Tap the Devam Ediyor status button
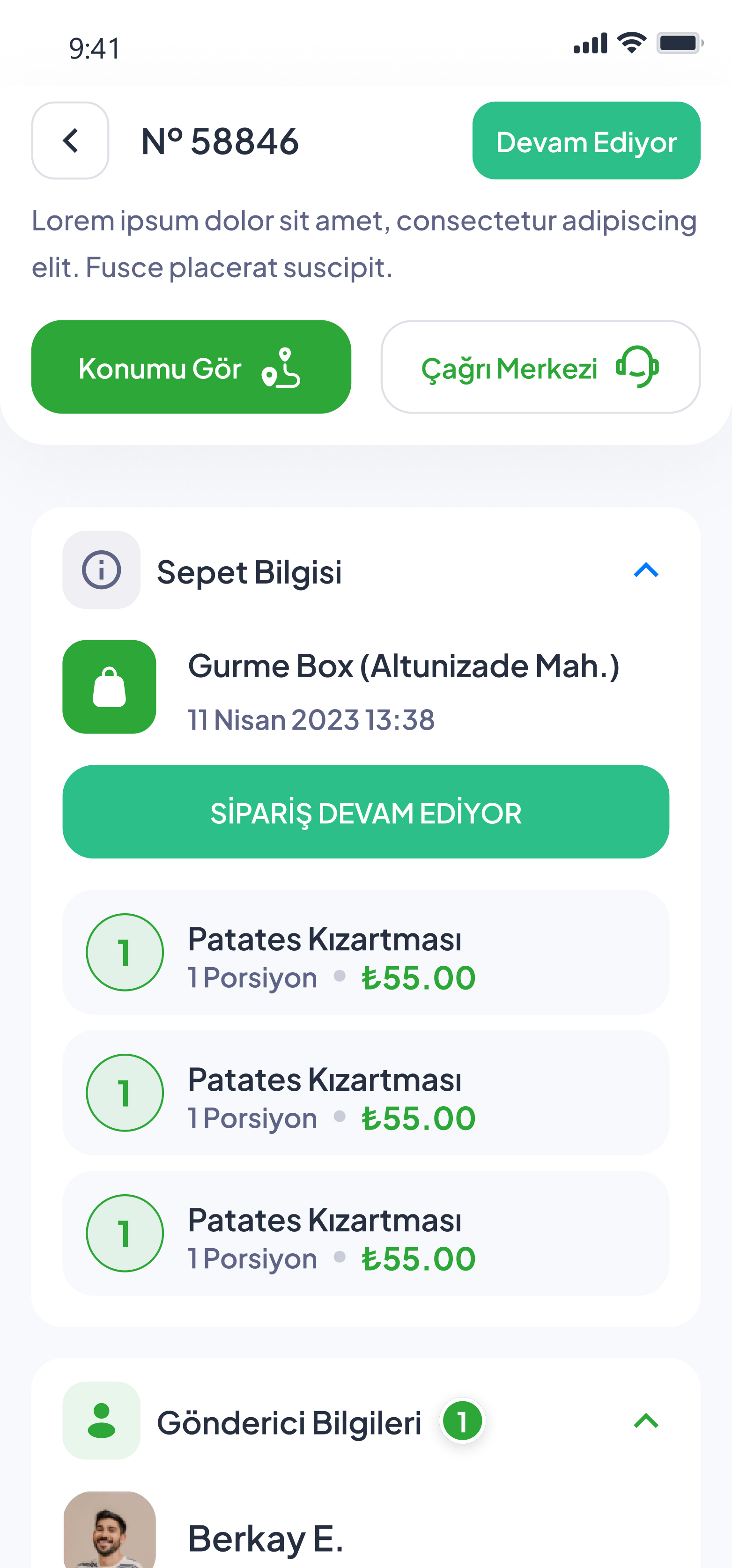The width and height of the screenshot is (732, 1568). click(x=586, y=141)
